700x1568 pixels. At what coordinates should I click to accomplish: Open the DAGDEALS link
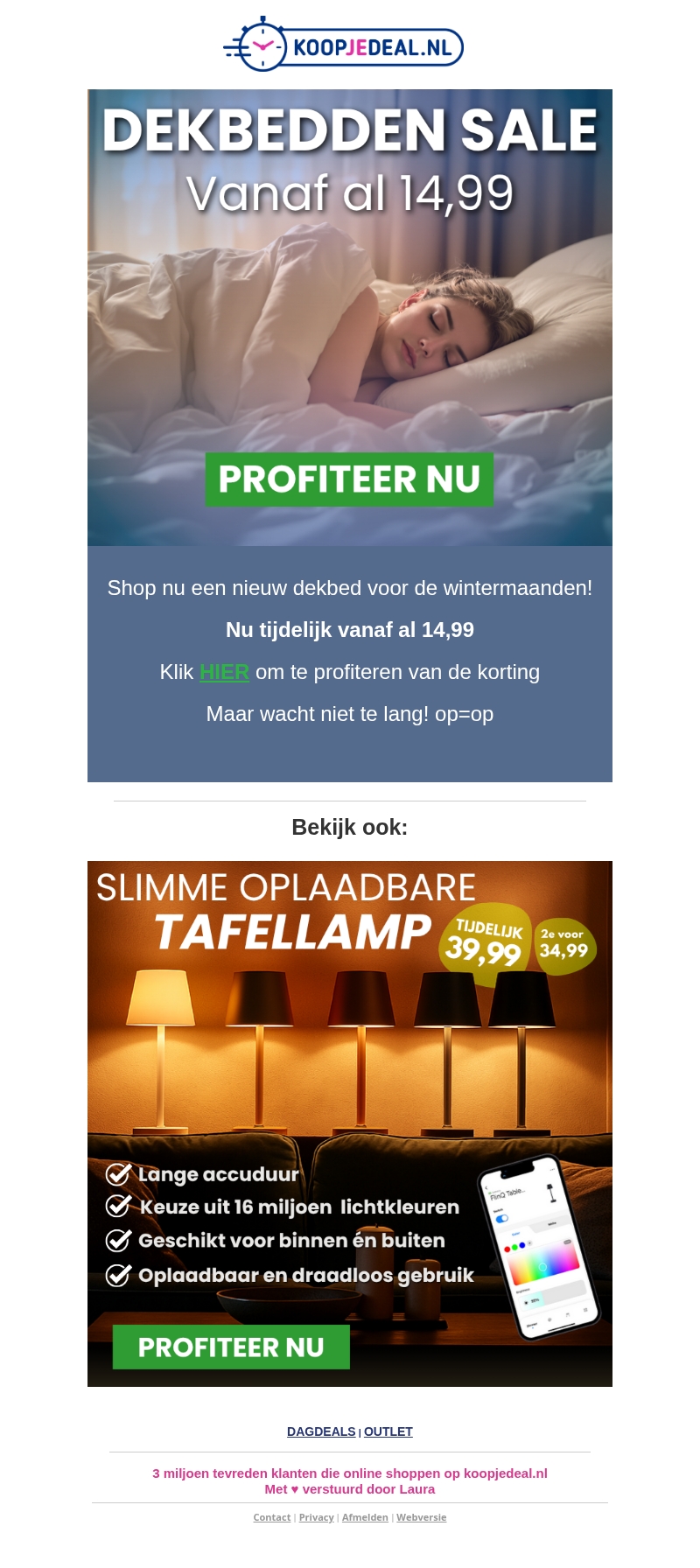pos(321,1431)
